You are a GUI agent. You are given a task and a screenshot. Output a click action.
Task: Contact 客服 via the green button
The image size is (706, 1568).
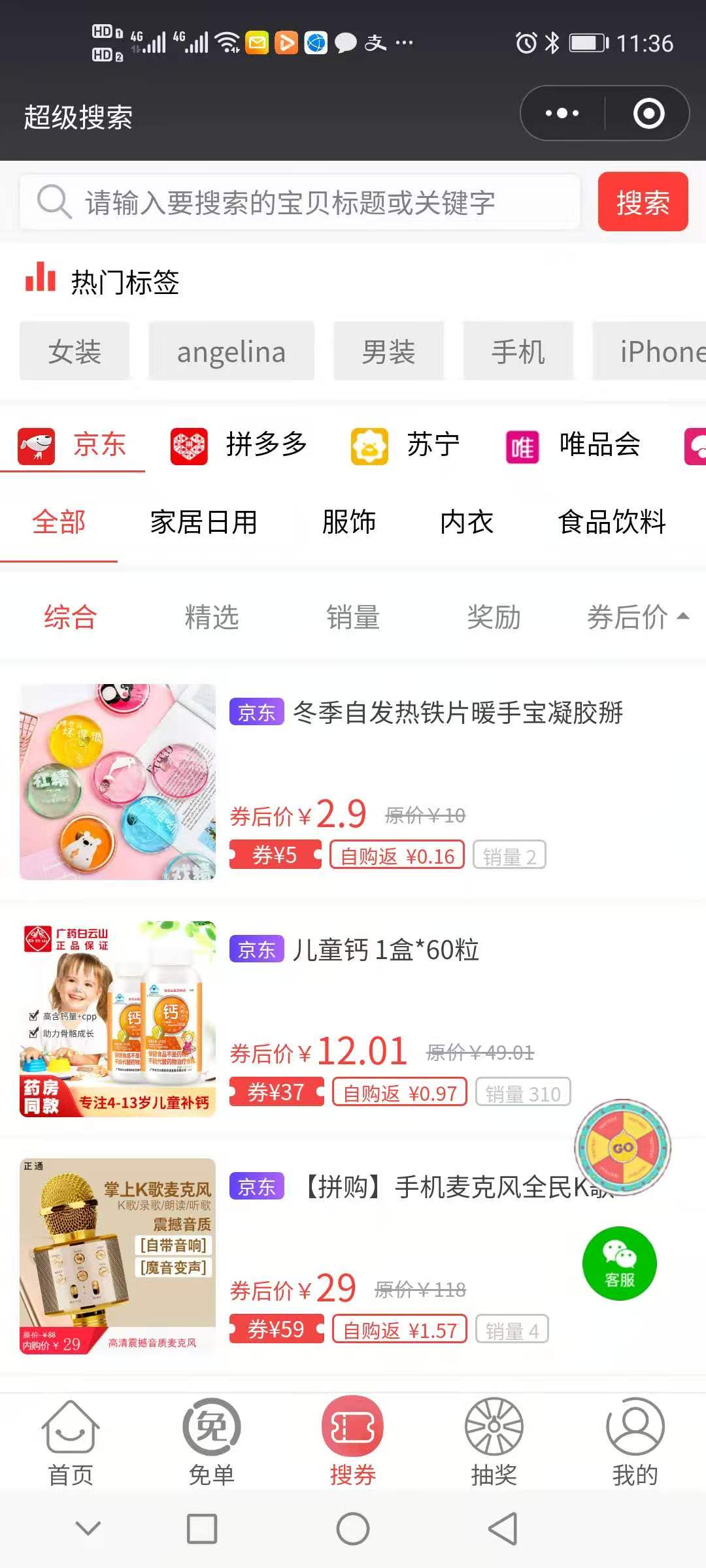click(x=619, y=1264)
